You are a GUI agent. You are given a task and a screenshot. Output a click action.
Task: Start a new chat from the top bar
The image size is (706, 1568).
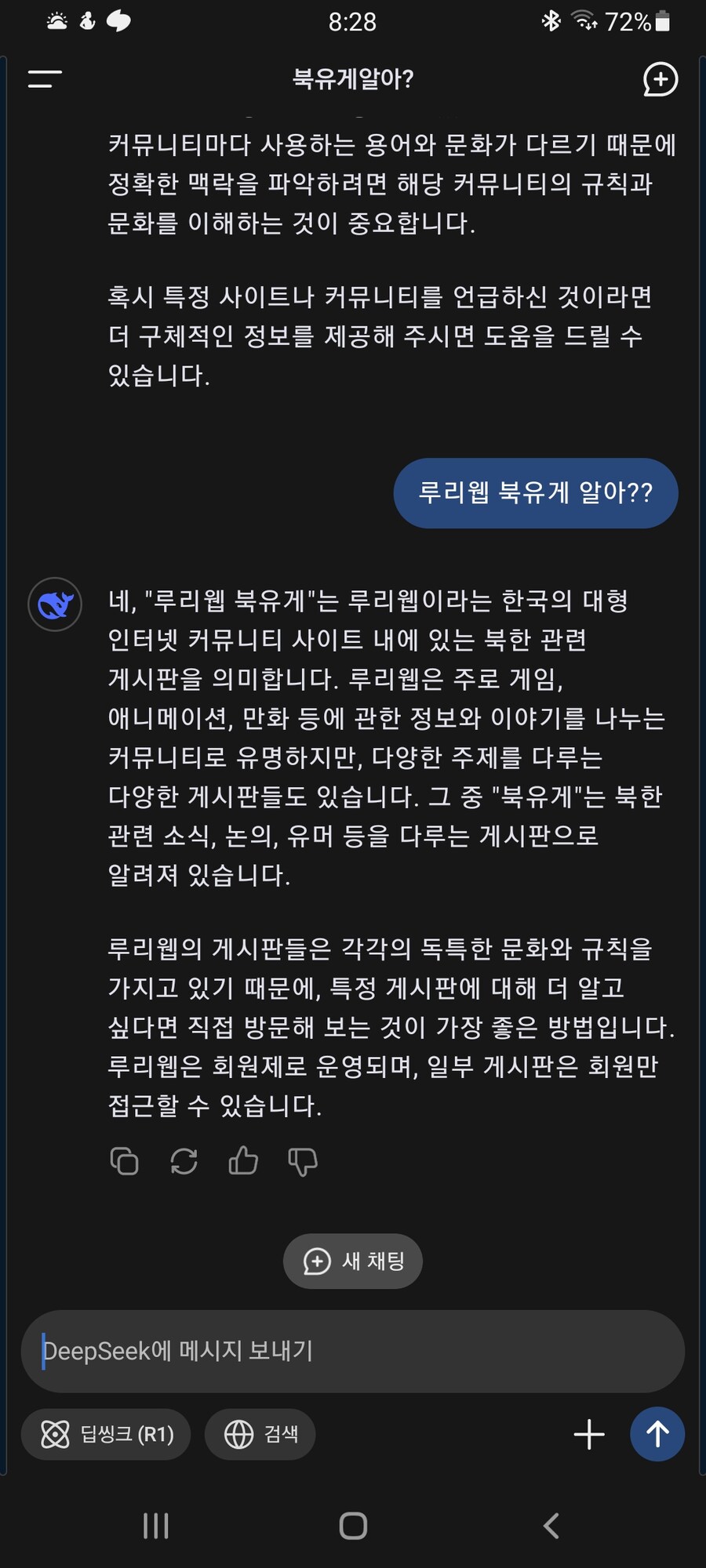click(660, 79)
